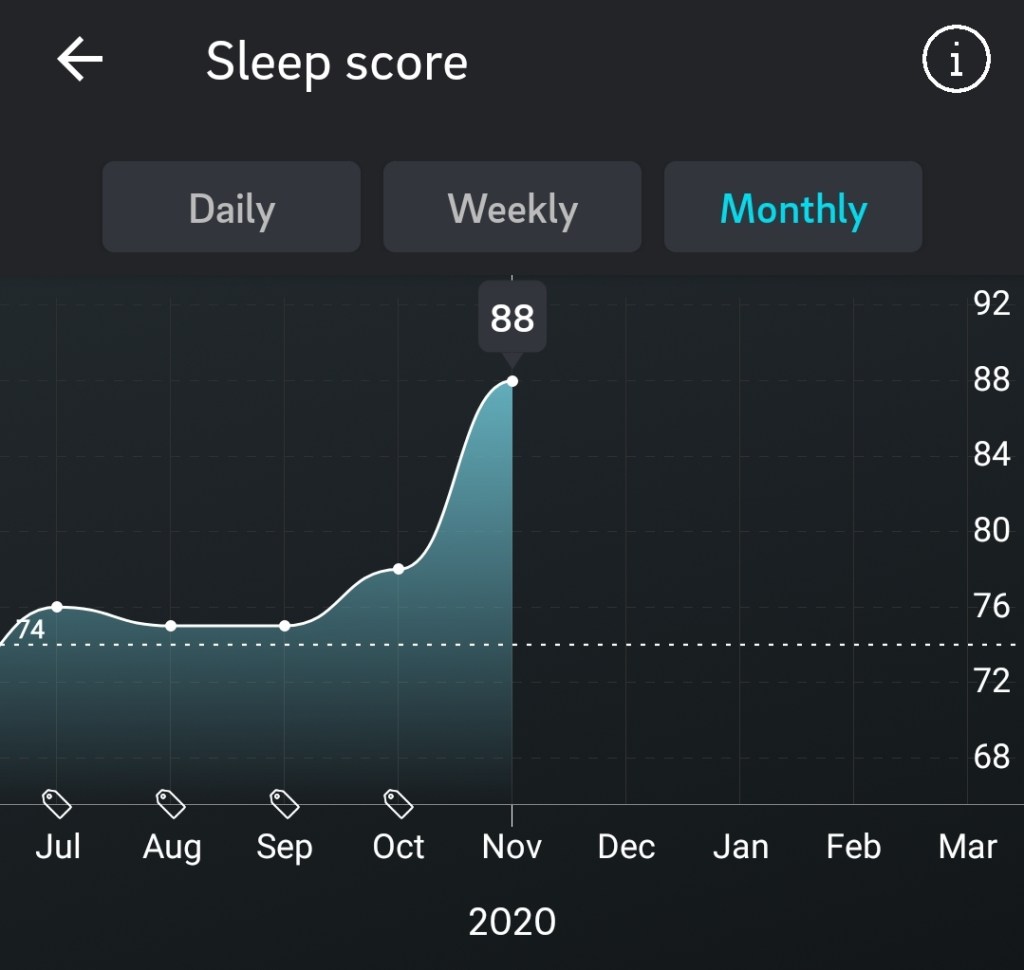Screen dimensions: 1024x970
Task: Tap the tag icon above Sep
Action: pos(285,802)
